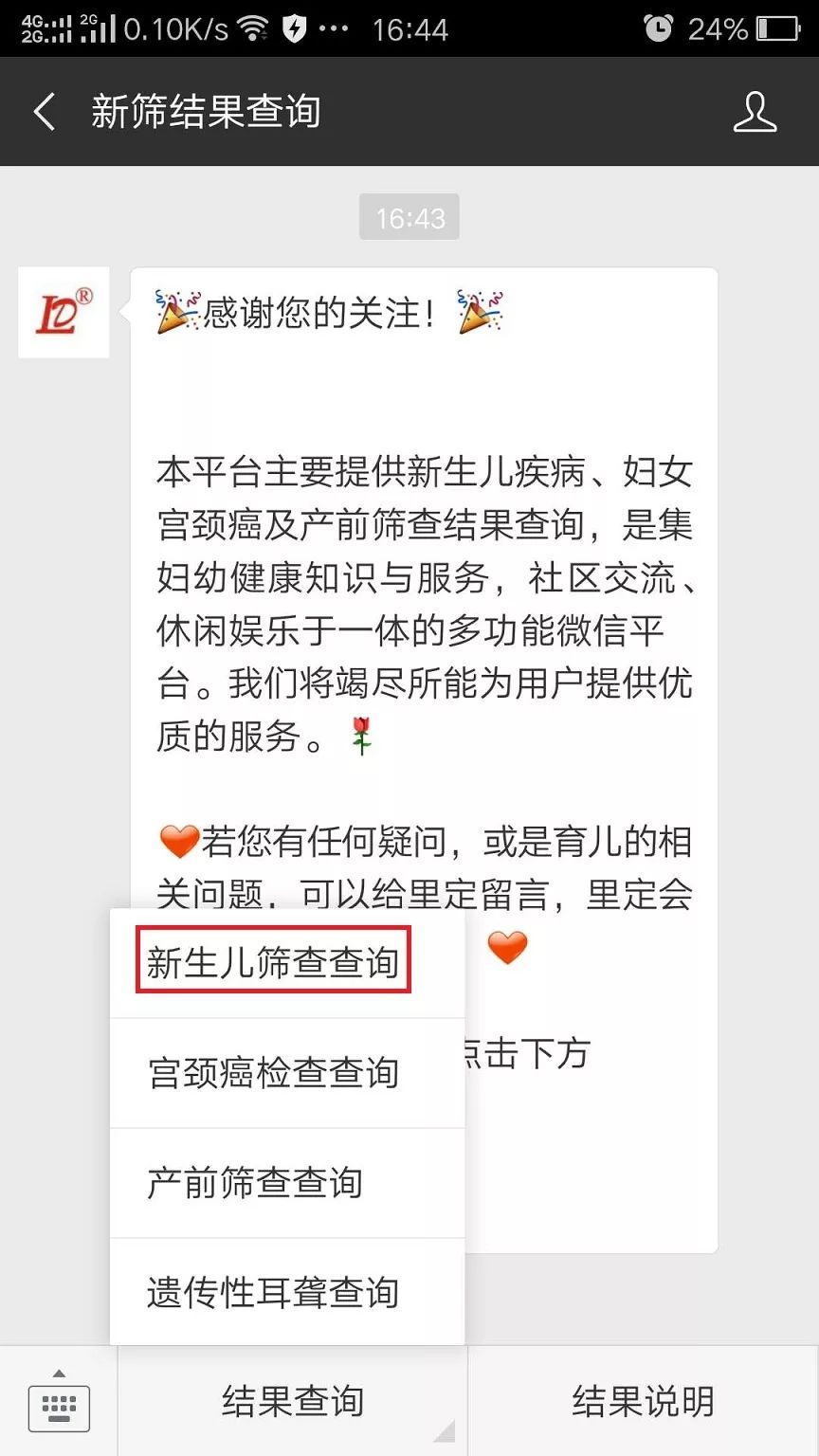This screenshot has width=819, height=1456.
Task: Select 新生儿筛查查询 from the menu
Action: tap(273, 962)
